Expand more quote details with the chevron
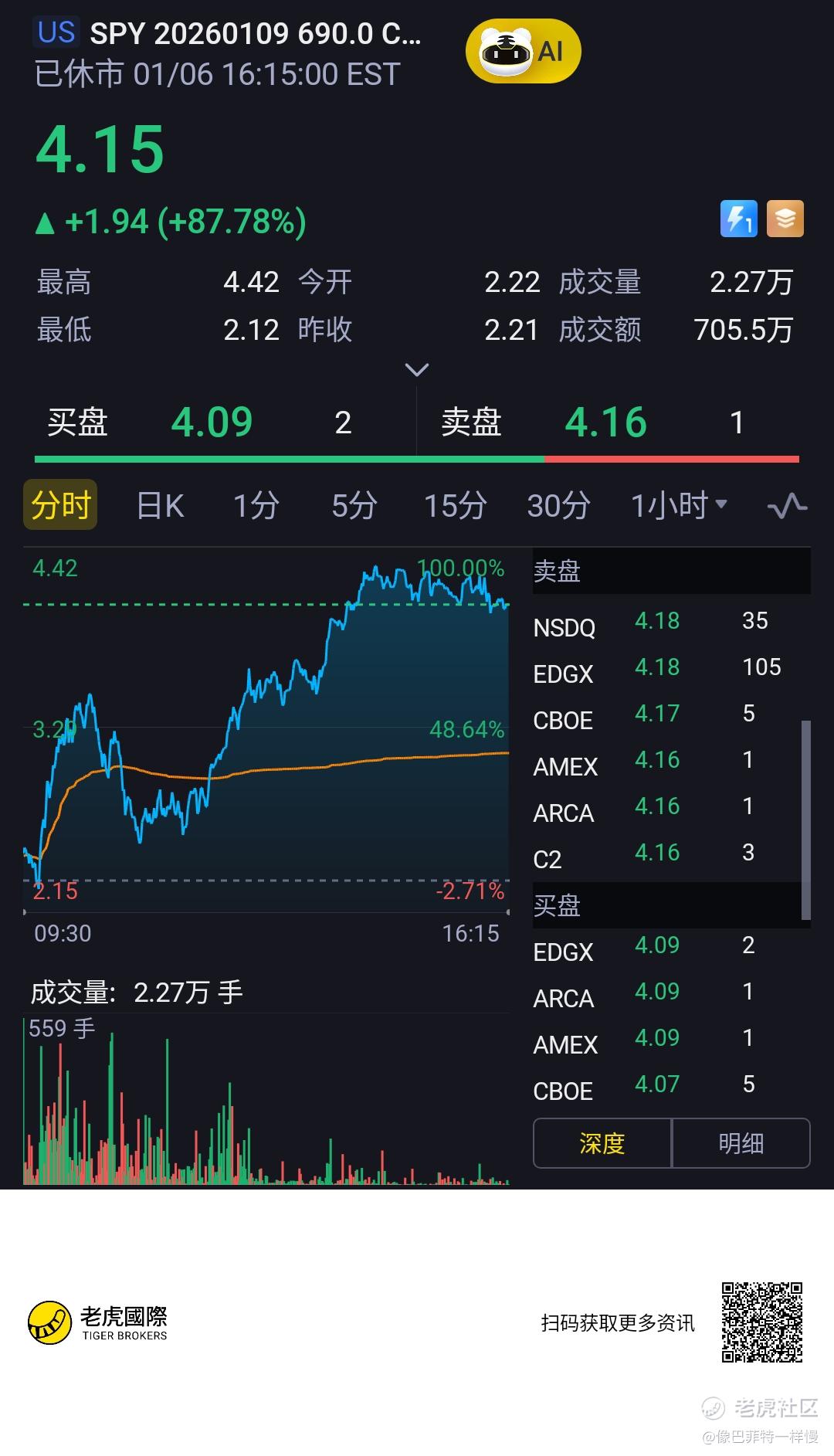This screenshot has height=1456, width=834. coord(417,370)
